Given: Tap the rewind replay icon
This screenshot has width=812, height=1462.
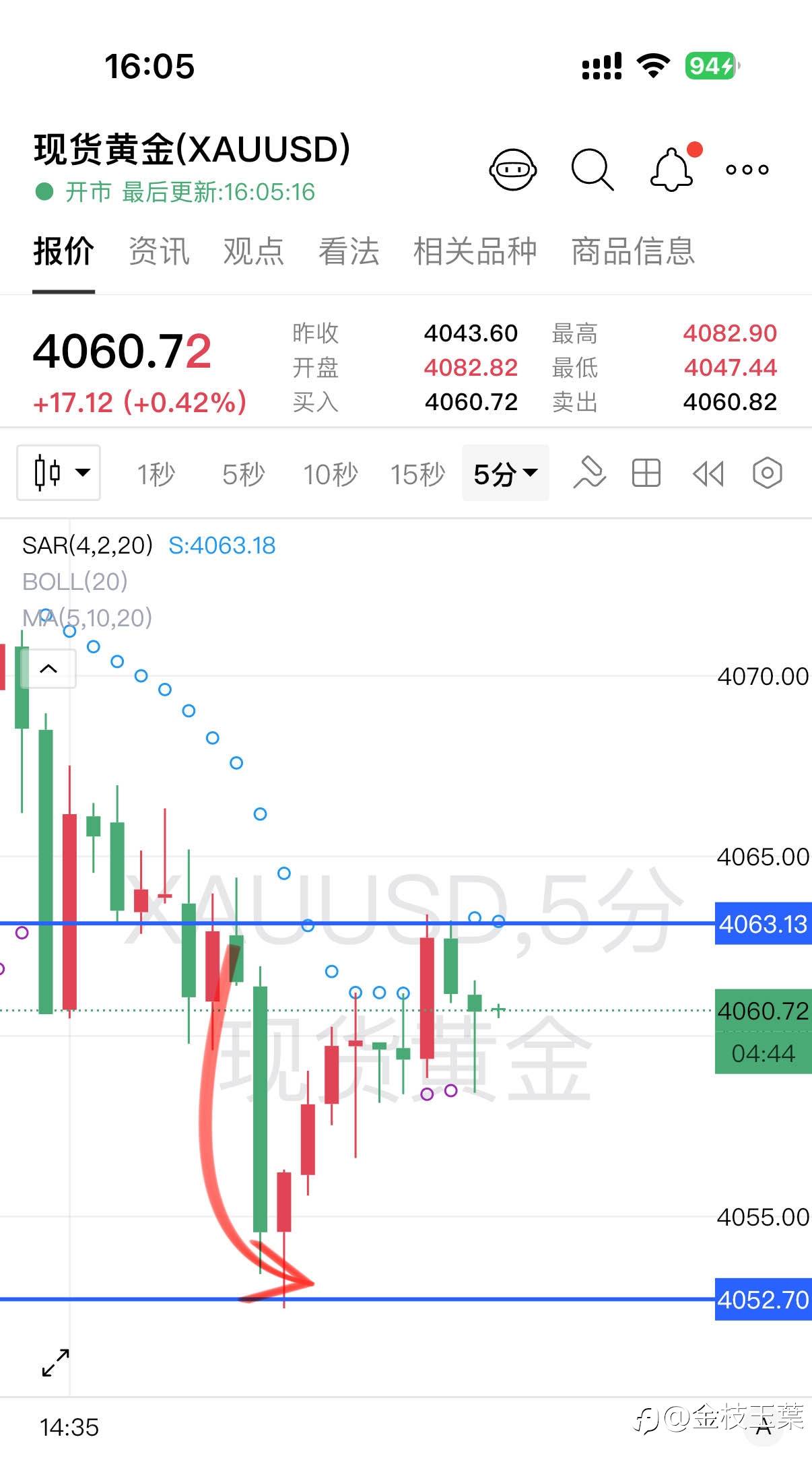Looking at the screenshot, I should 708,473.
